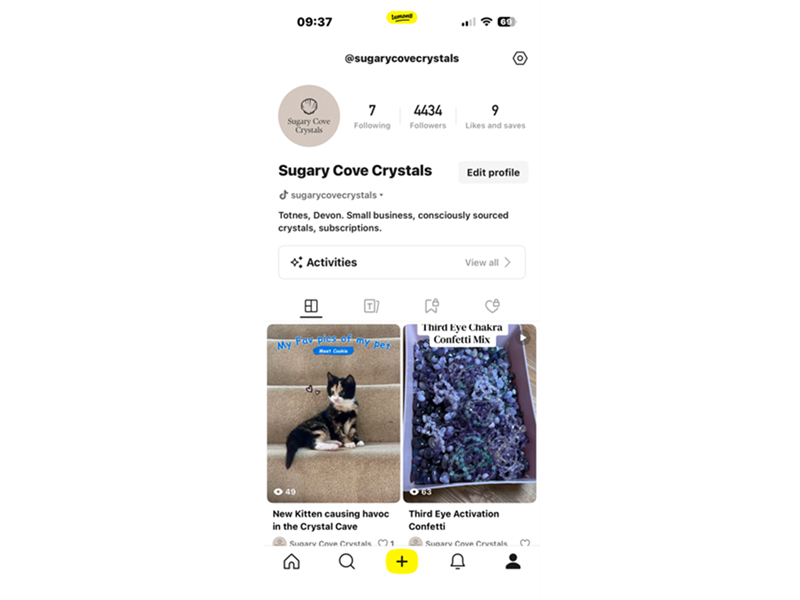800x600 pixels.
Task: View the 4434 Followers list
Action: click(x=428, y=116)
